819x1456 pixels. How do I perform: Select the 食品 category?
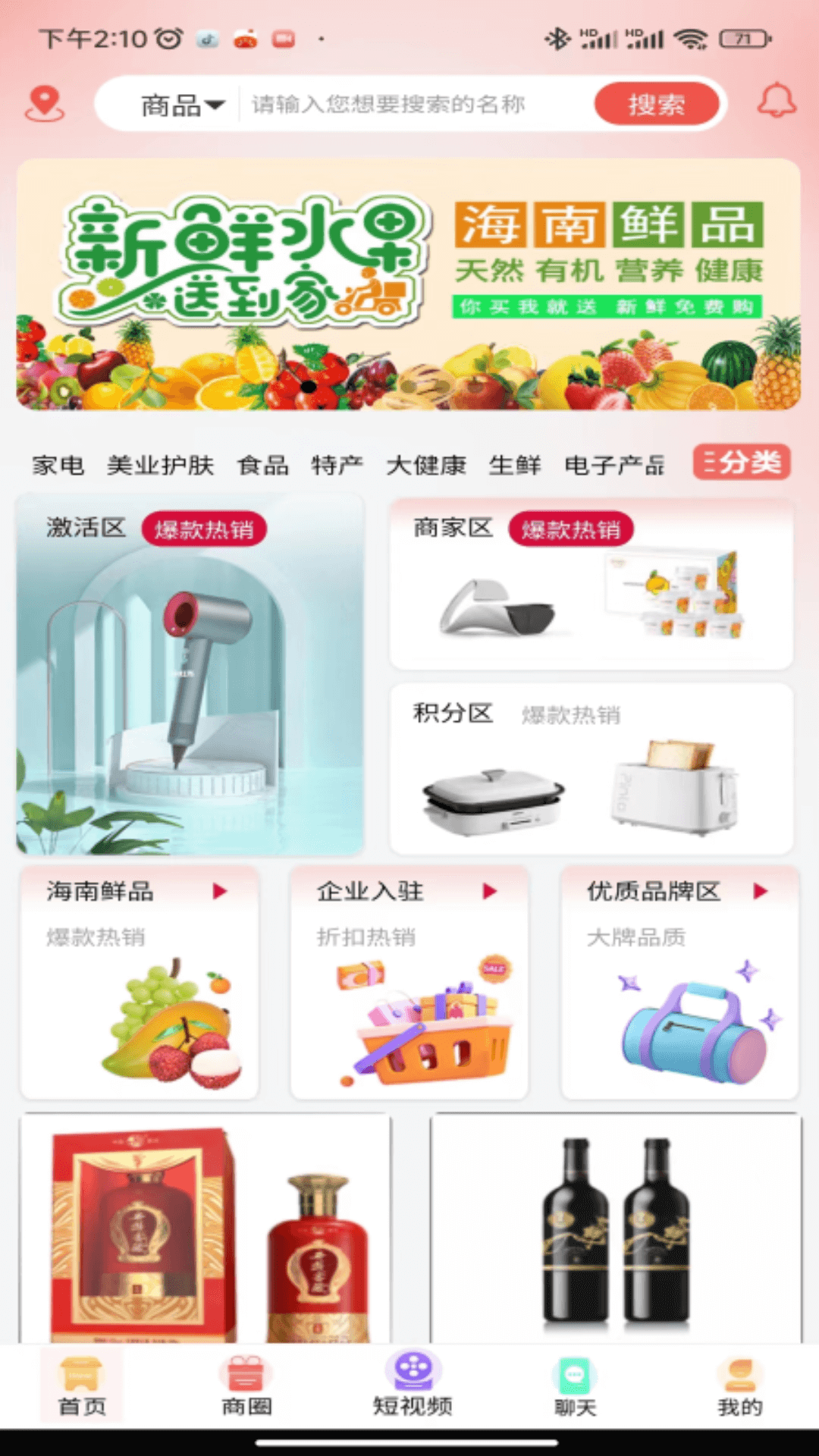(263, 465)
